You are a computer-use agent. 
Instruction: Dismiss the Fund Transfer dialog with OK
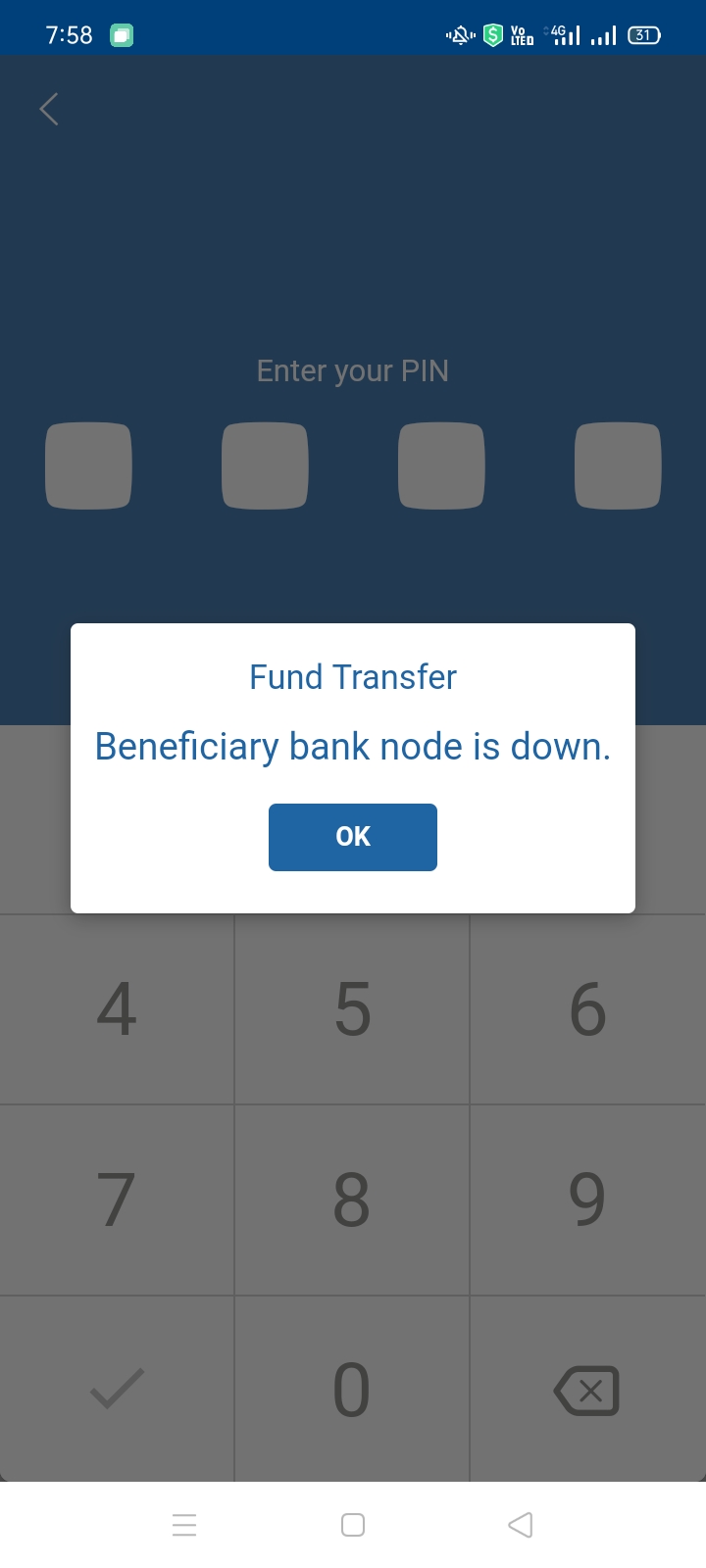(x=353, y=837)
